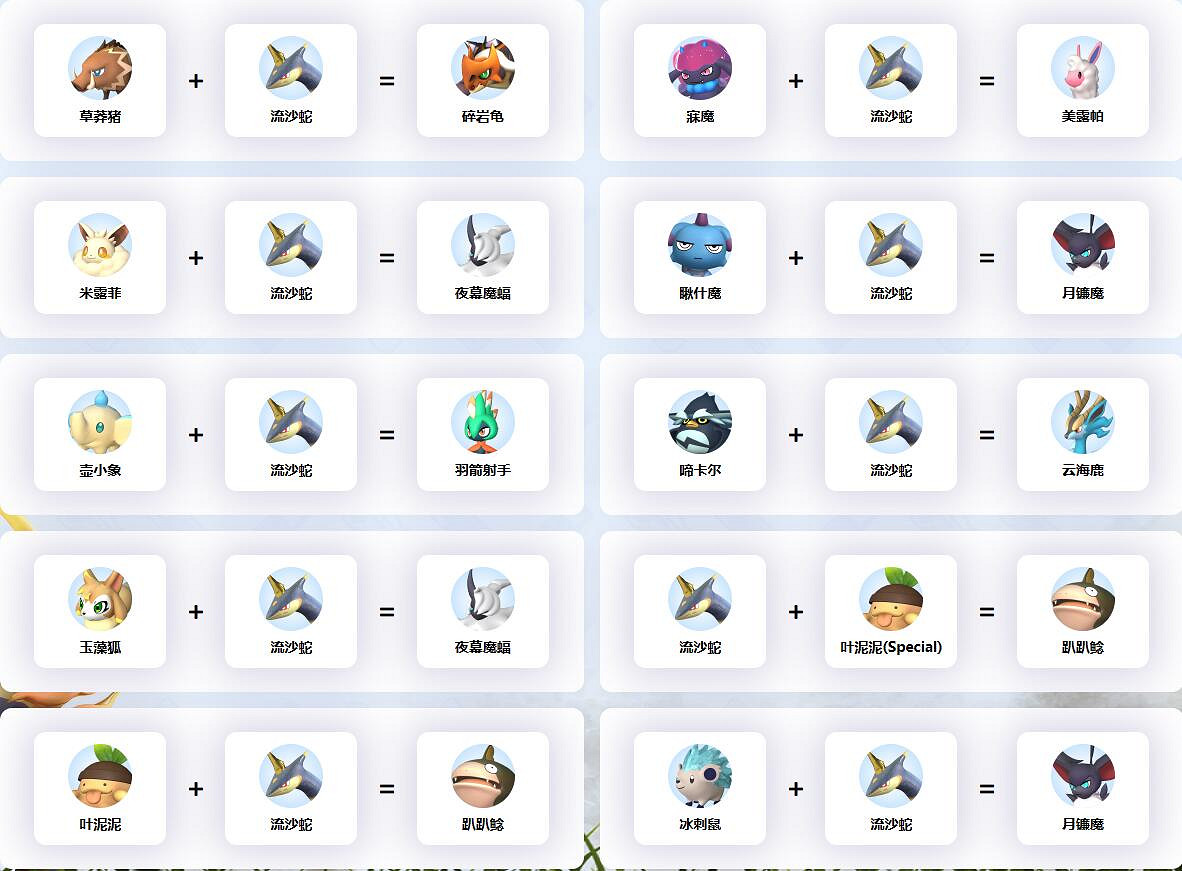Open the 玉藻狐 pal tile
This screenshot has height=871, width=1182.
100,612
